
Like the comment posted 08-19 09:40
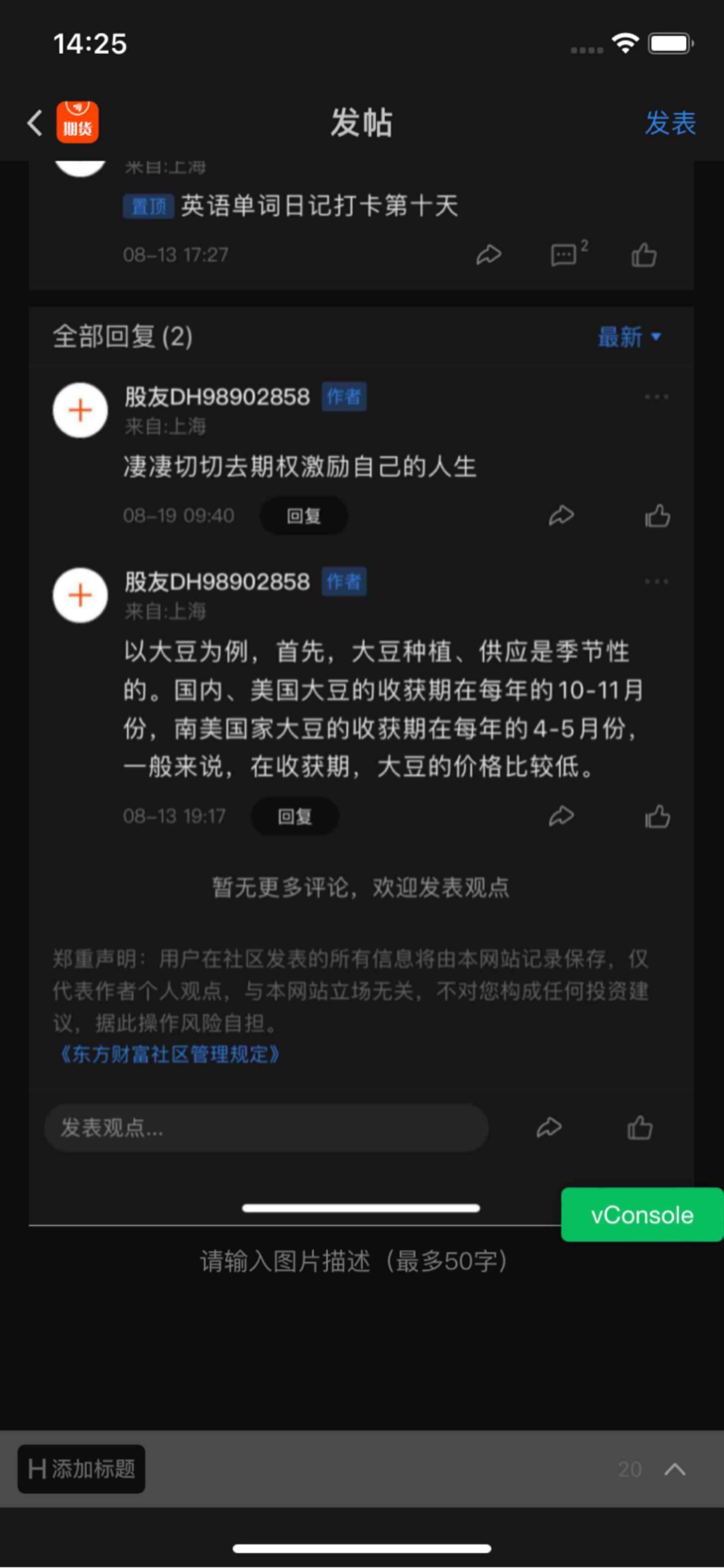(x=657, y=516)
